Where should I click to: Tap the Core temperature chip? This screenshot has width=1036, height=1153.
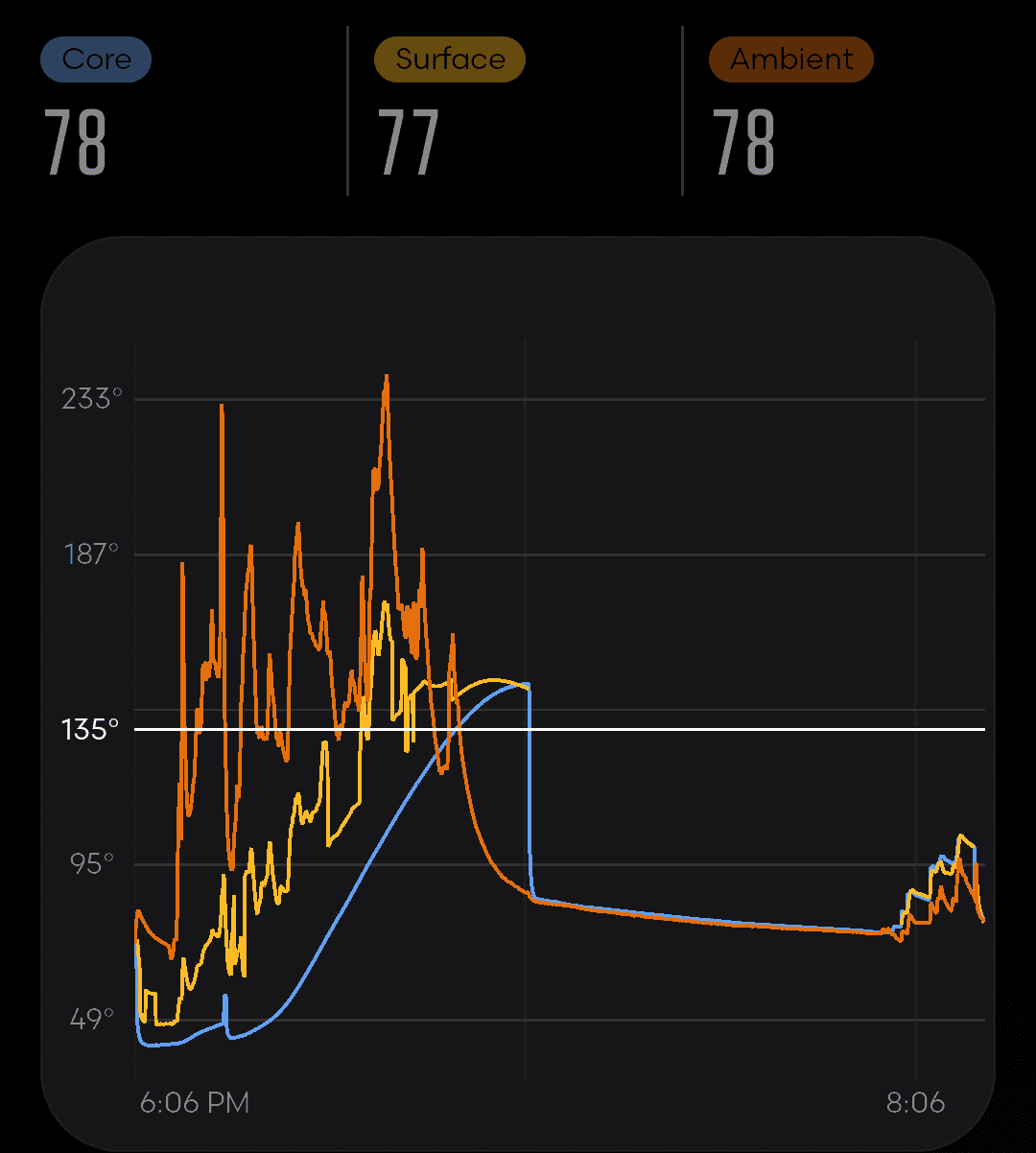click(96, 59)
